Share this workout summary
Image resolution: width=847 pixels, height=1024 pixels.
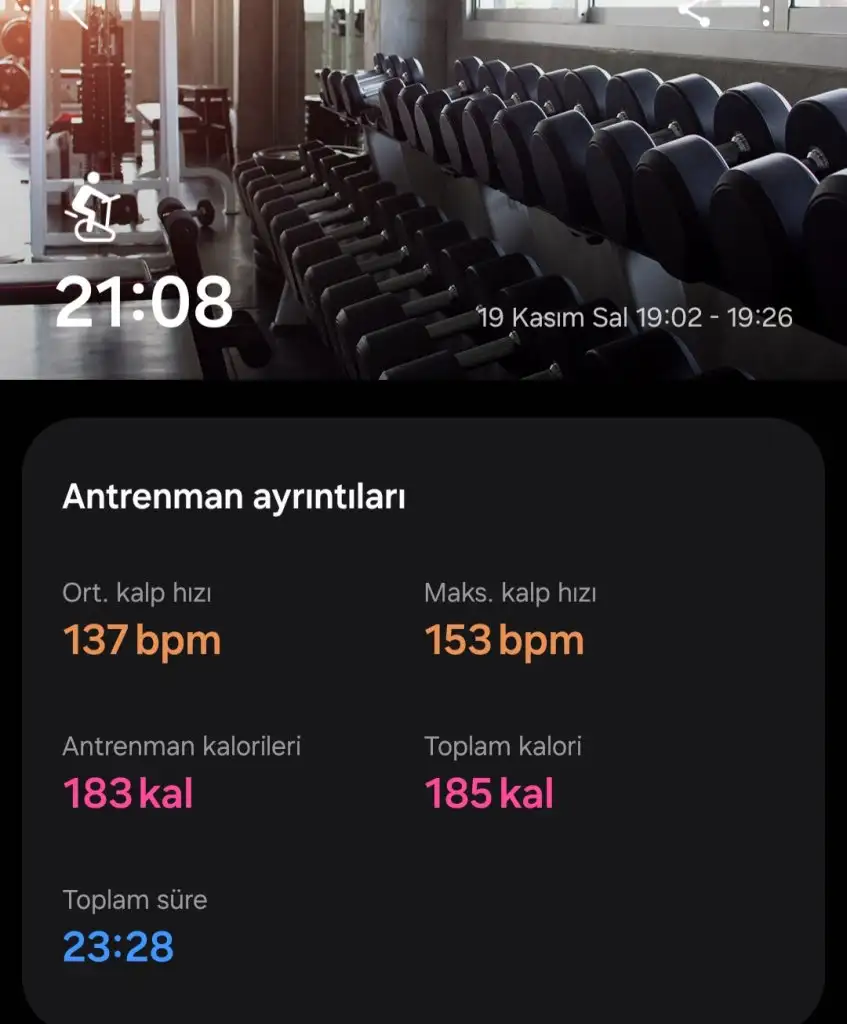point(696,11)
